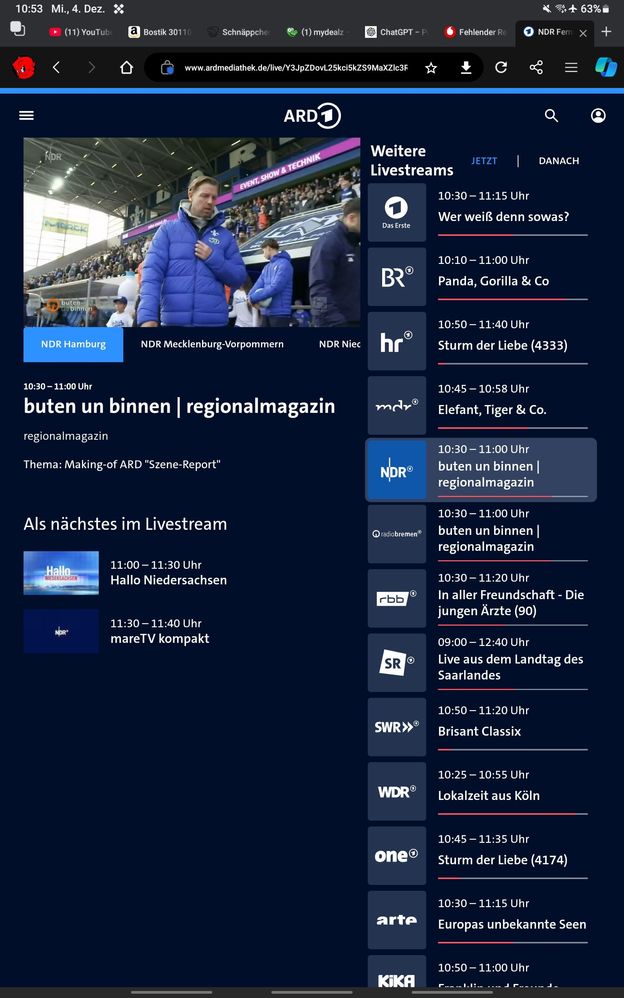The height and width of the screenshot is (998, 624).
Task: Open the ARD Mediathek search
Action: tap(551, 116)
